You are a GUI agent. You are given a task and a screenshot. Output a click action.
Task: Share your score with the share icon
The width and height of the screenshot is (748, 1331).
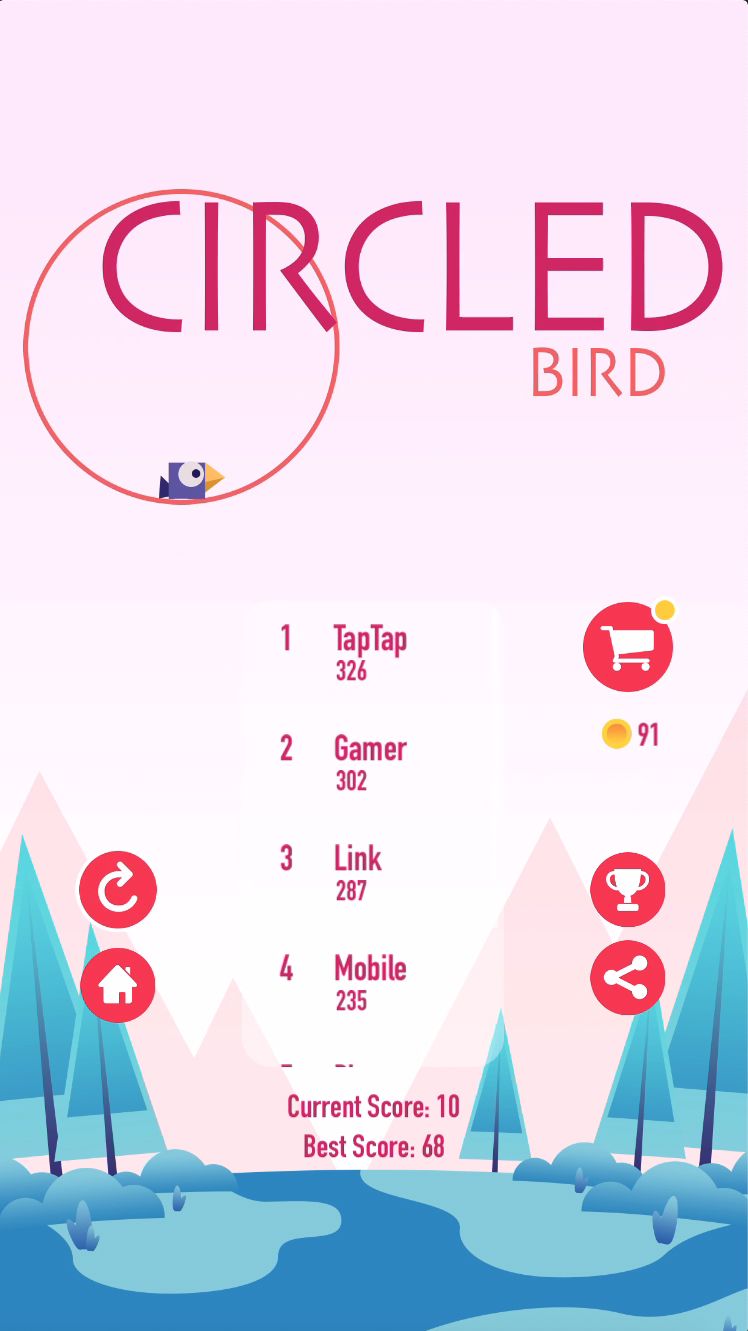point(627,978)
